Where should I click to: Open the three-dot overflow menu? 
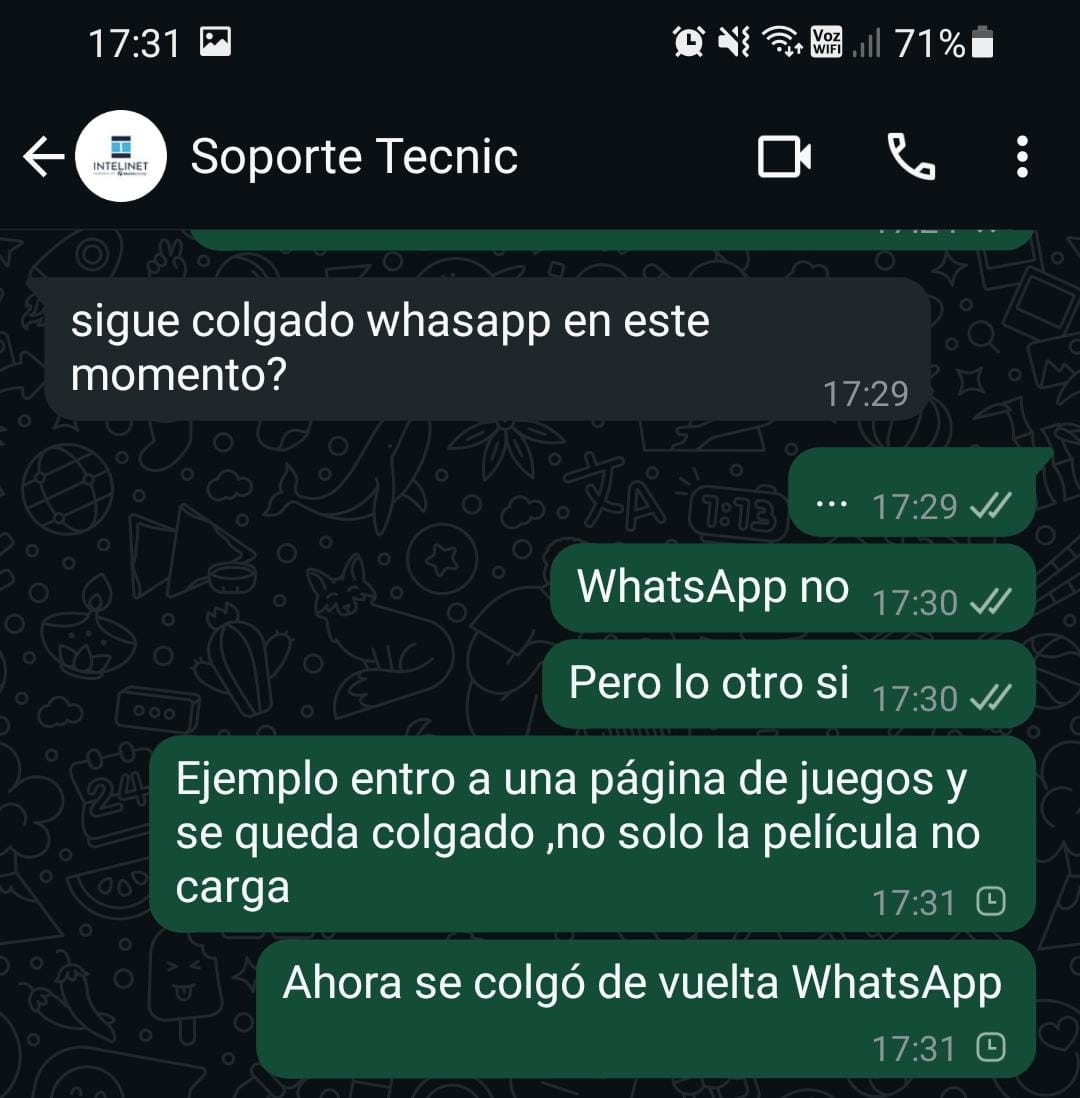tap(1021, 157)
